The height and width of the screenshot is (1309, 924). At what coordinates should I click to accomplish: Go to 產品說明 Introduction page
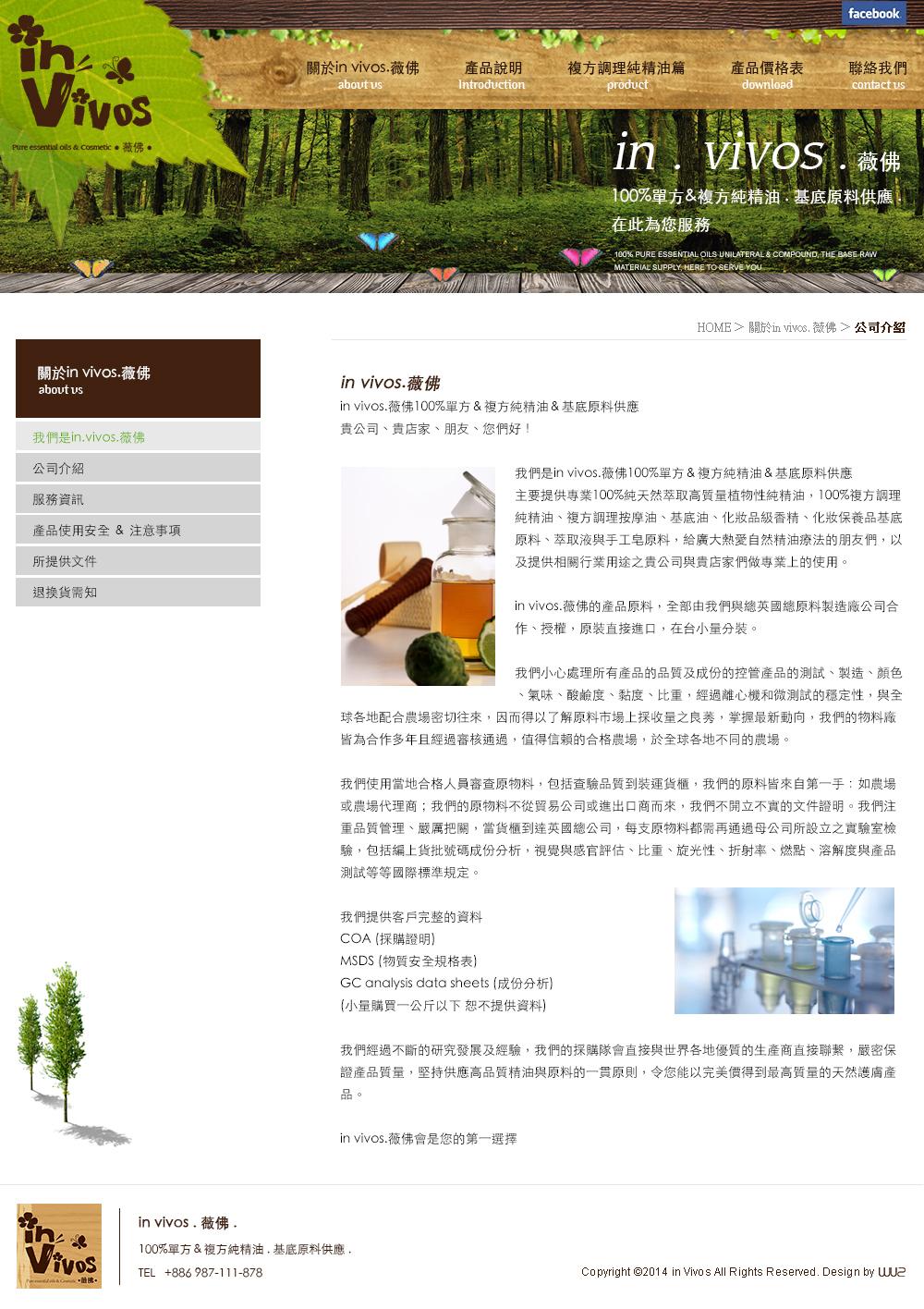click(492, 75)
